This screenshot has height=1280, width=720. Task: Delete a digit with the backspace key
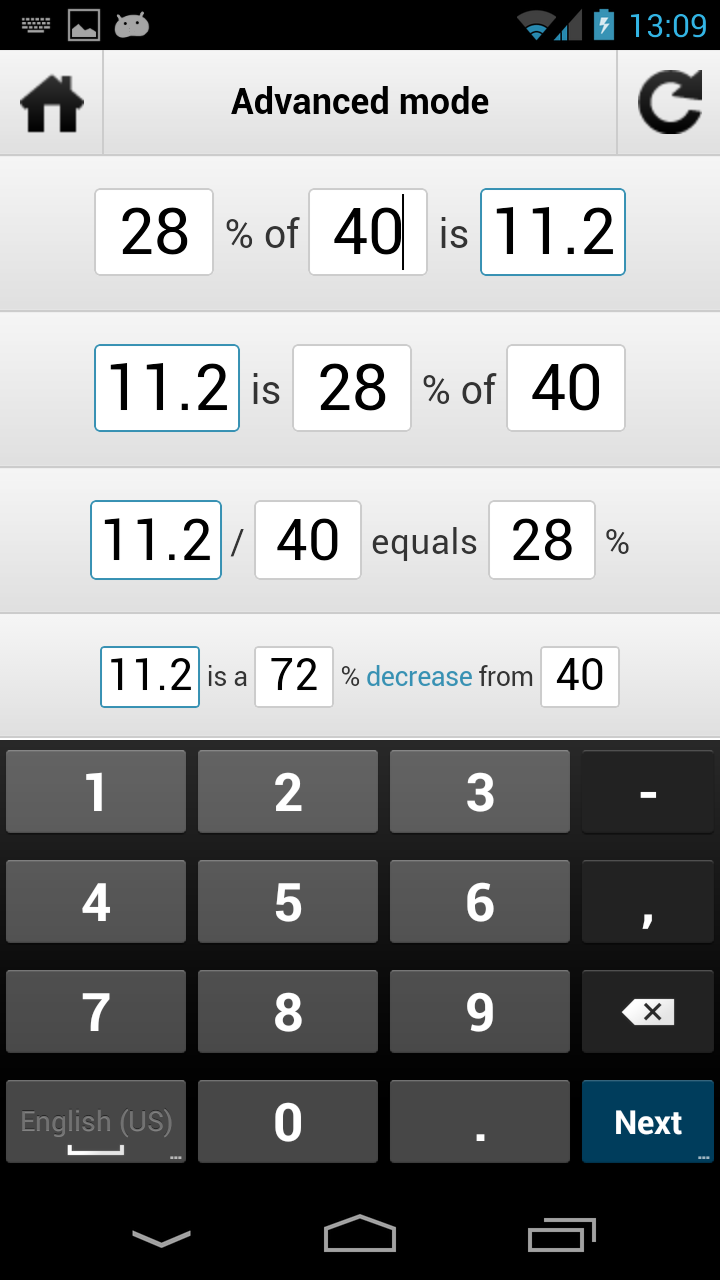pyautogui.click(x=648, y=1012)
